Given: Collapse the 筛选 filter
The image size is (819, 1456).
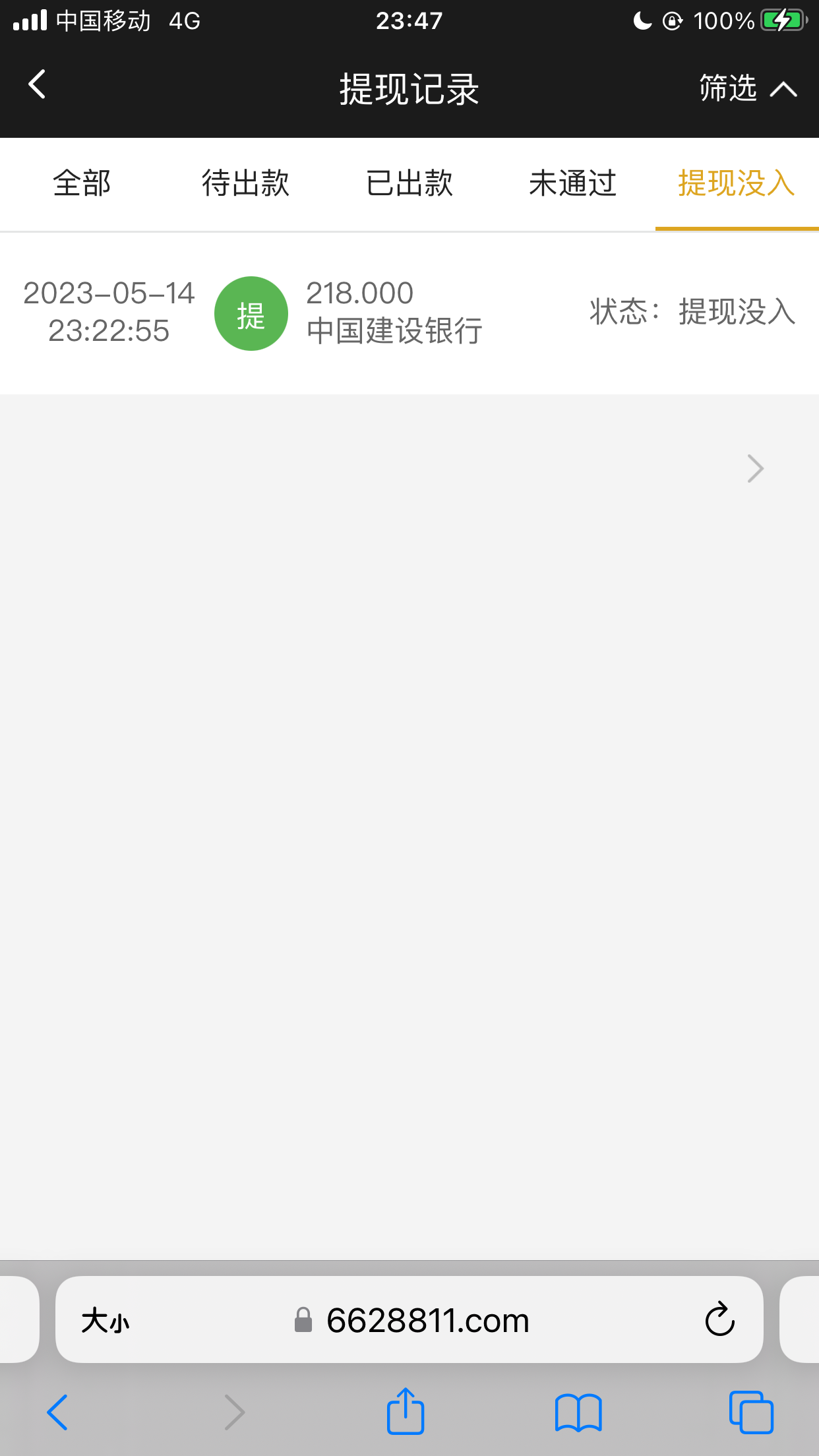Looking at the screenshot, I should [748, 88].
